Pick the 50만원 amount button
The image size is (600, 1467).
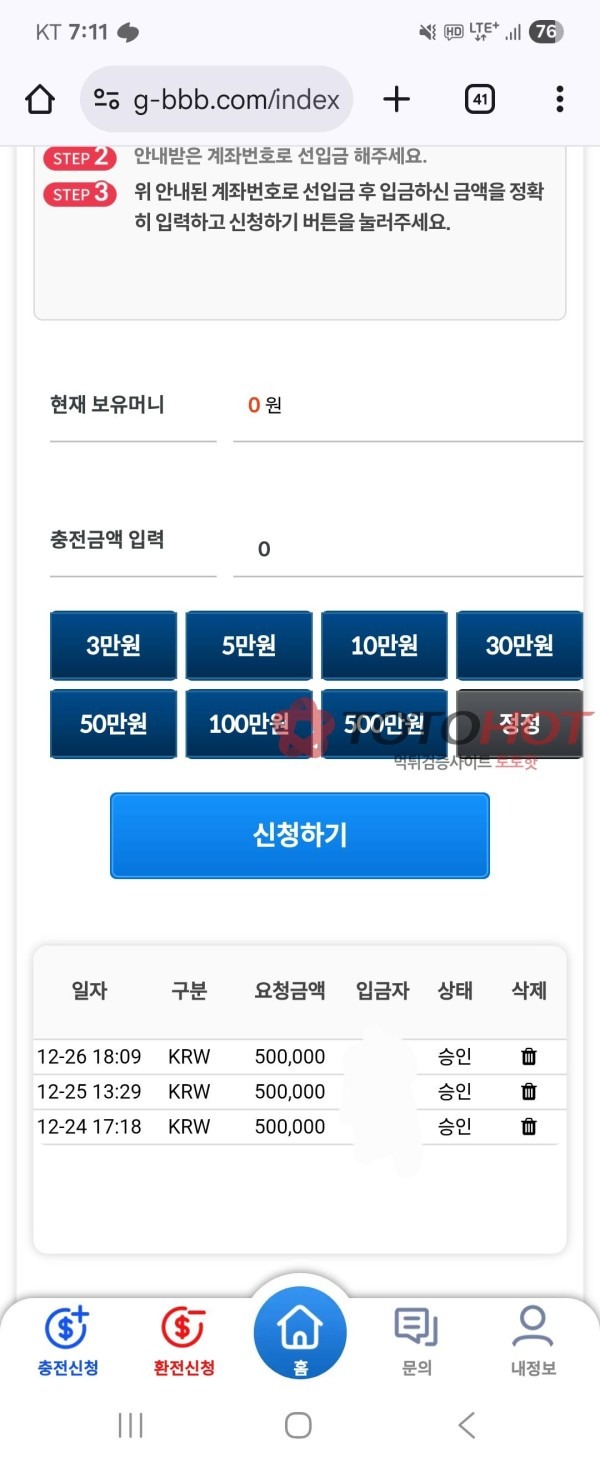113,724
